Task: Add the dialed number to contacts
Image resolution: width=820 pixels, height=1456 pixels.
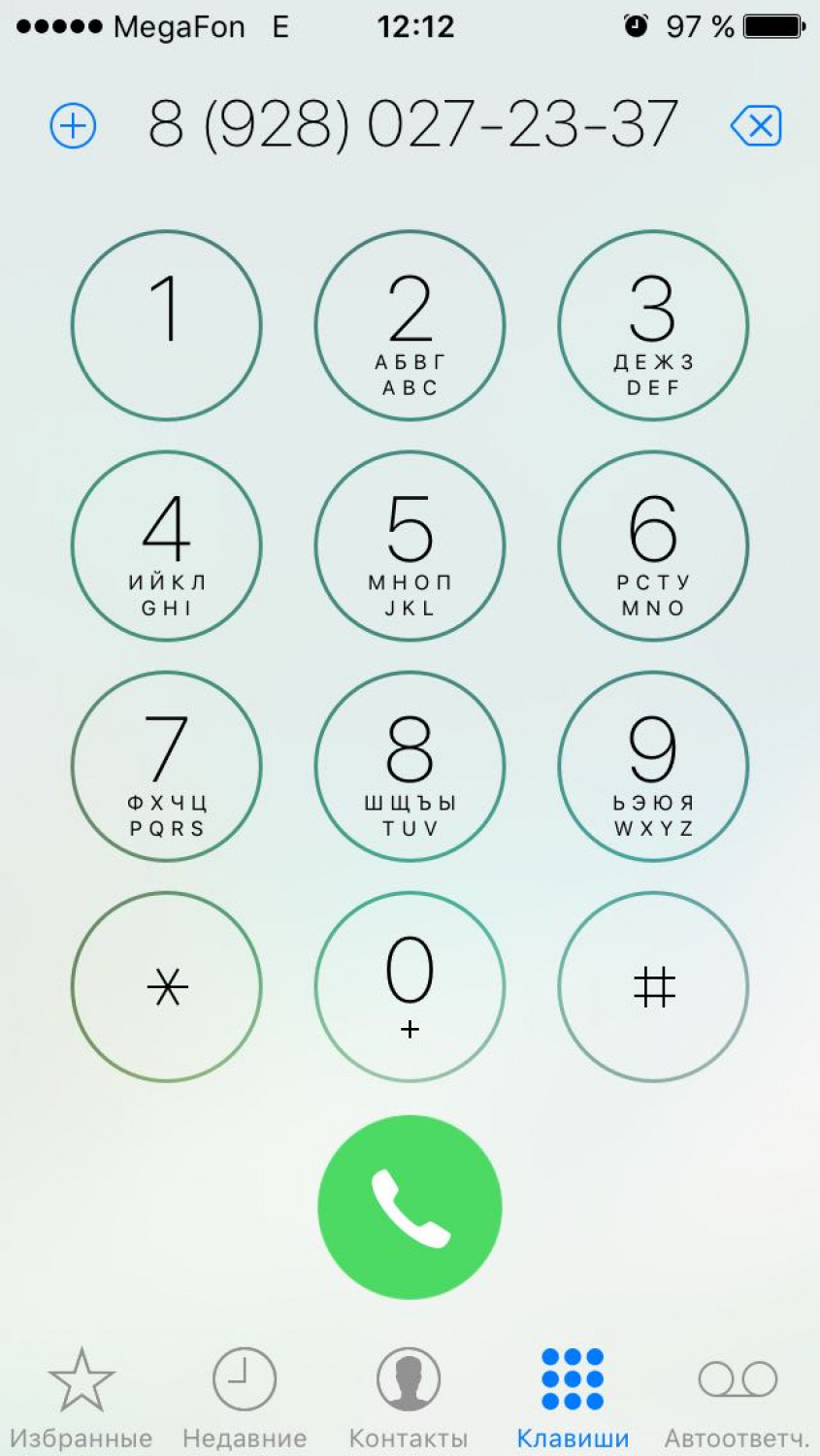Action: 73,126
